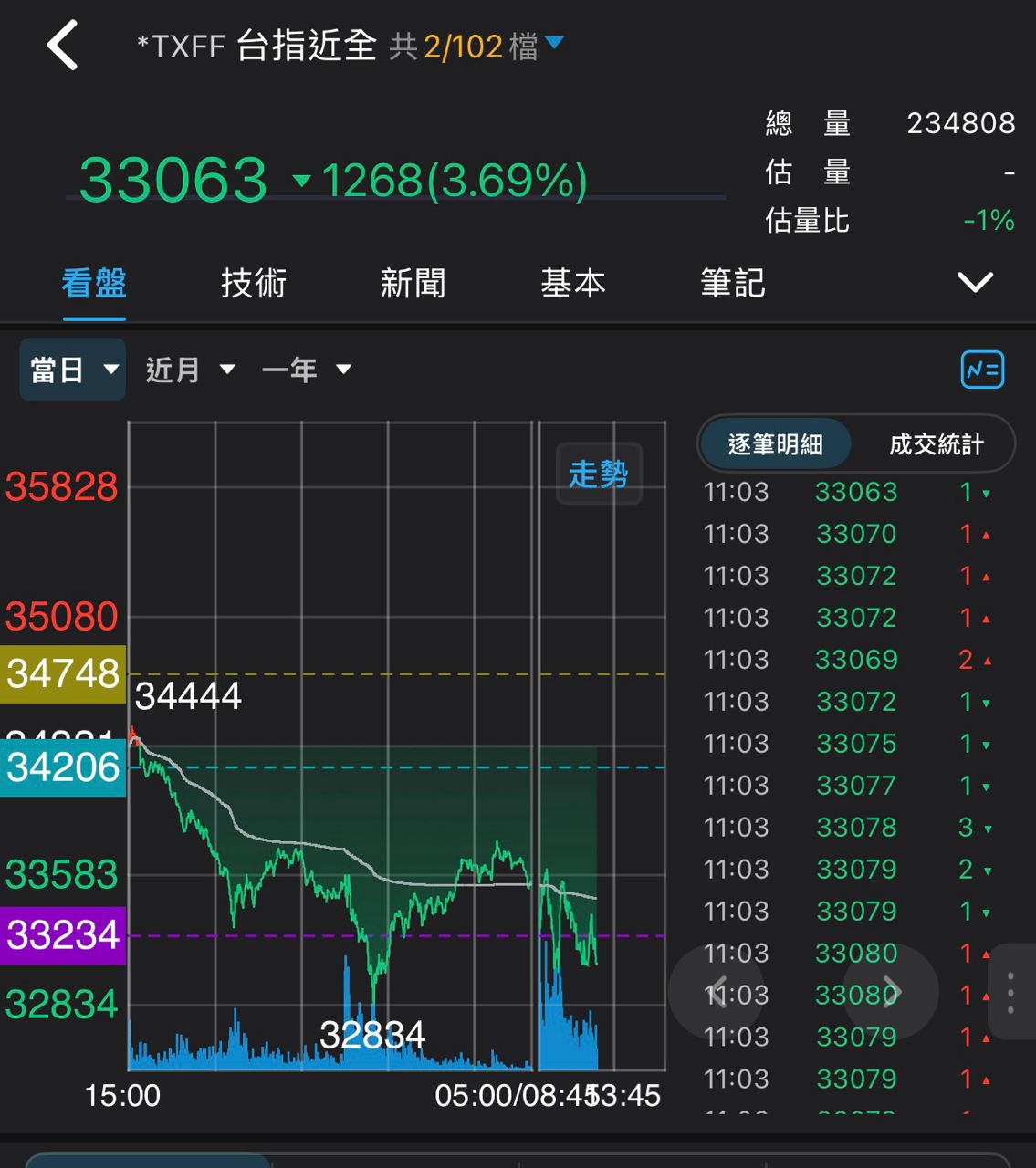
Task: Open the three-dot side handle menu
Action: pos(1010,992)
